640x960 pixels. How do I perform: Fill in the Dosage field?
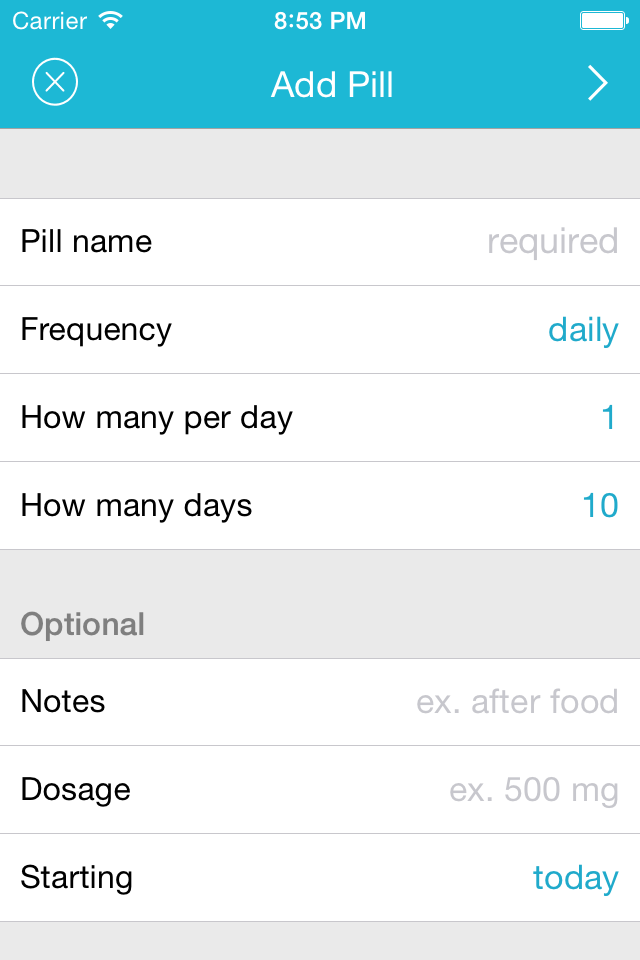coord(320,790)
